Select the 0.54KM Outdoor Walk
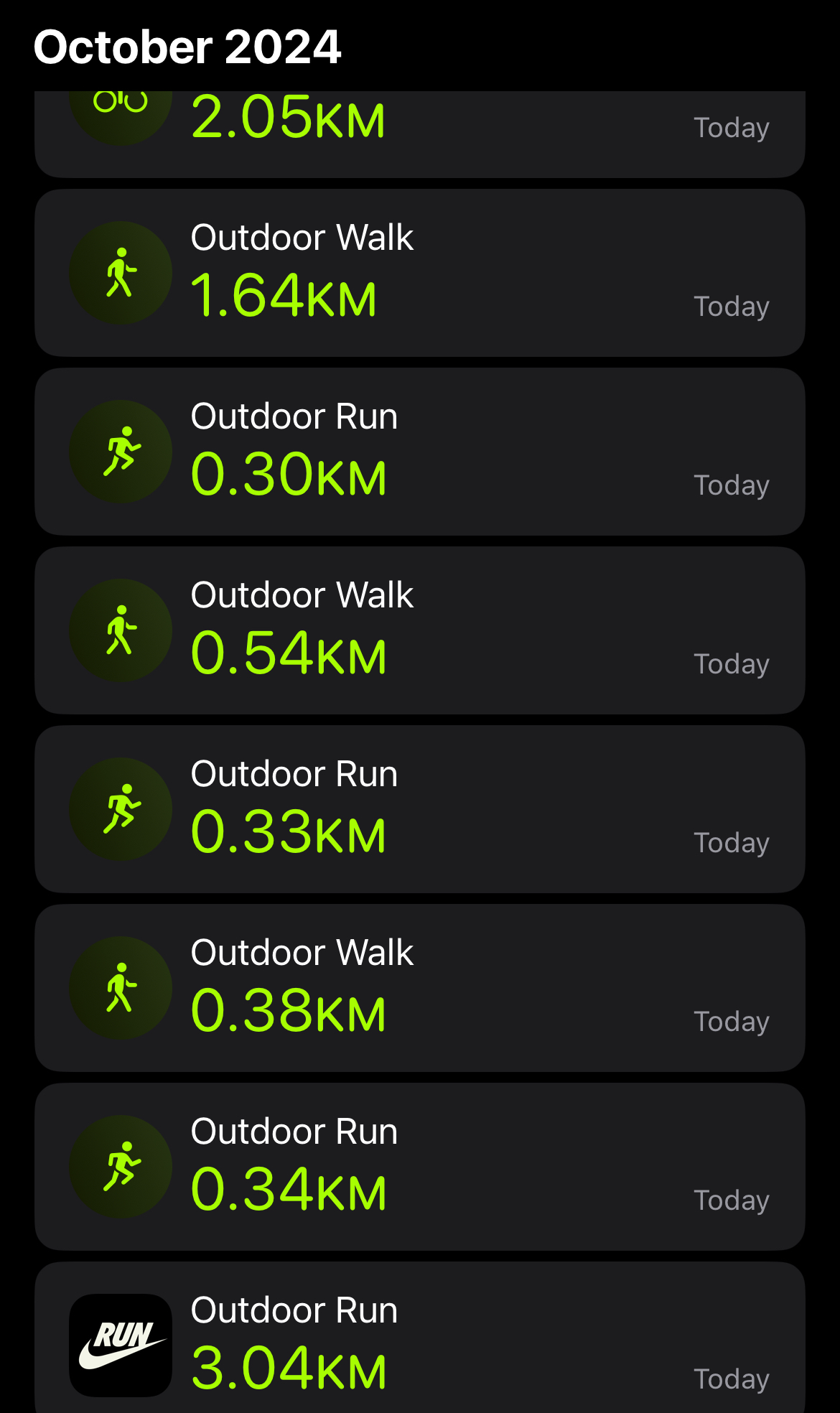The width and height of the screenshot is (840, 1413). [419, 630]
